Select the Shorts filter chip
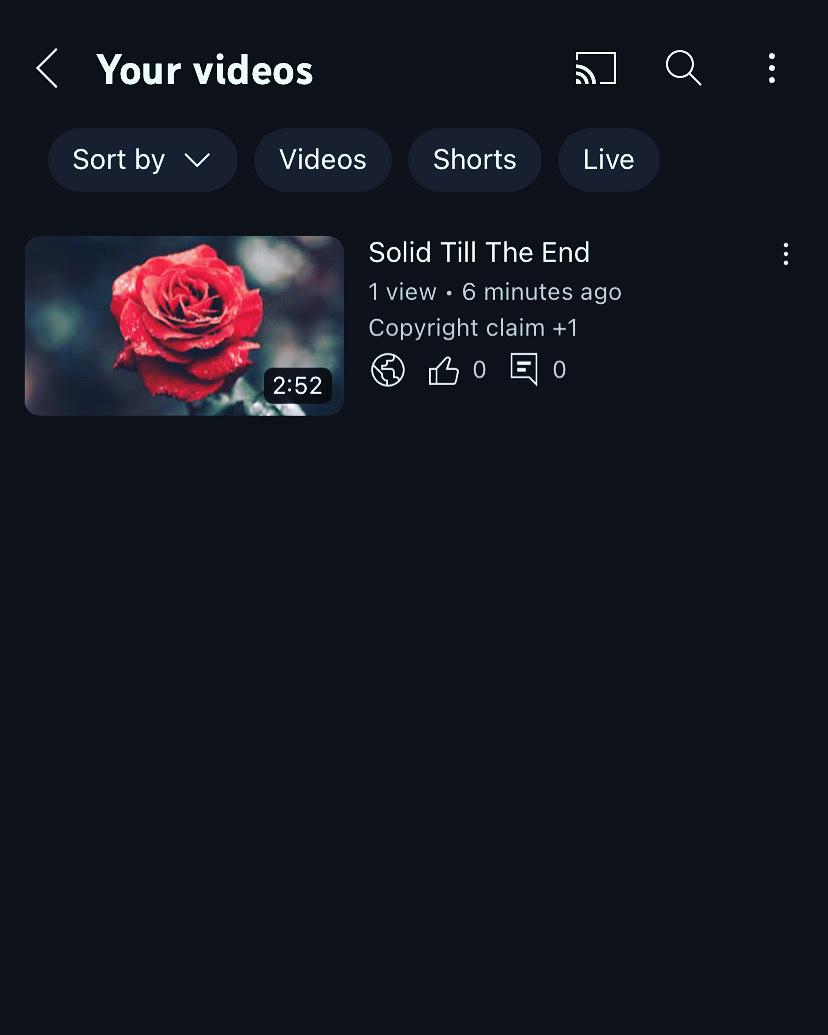828x1035 pixels. click(x=474, y=160)
